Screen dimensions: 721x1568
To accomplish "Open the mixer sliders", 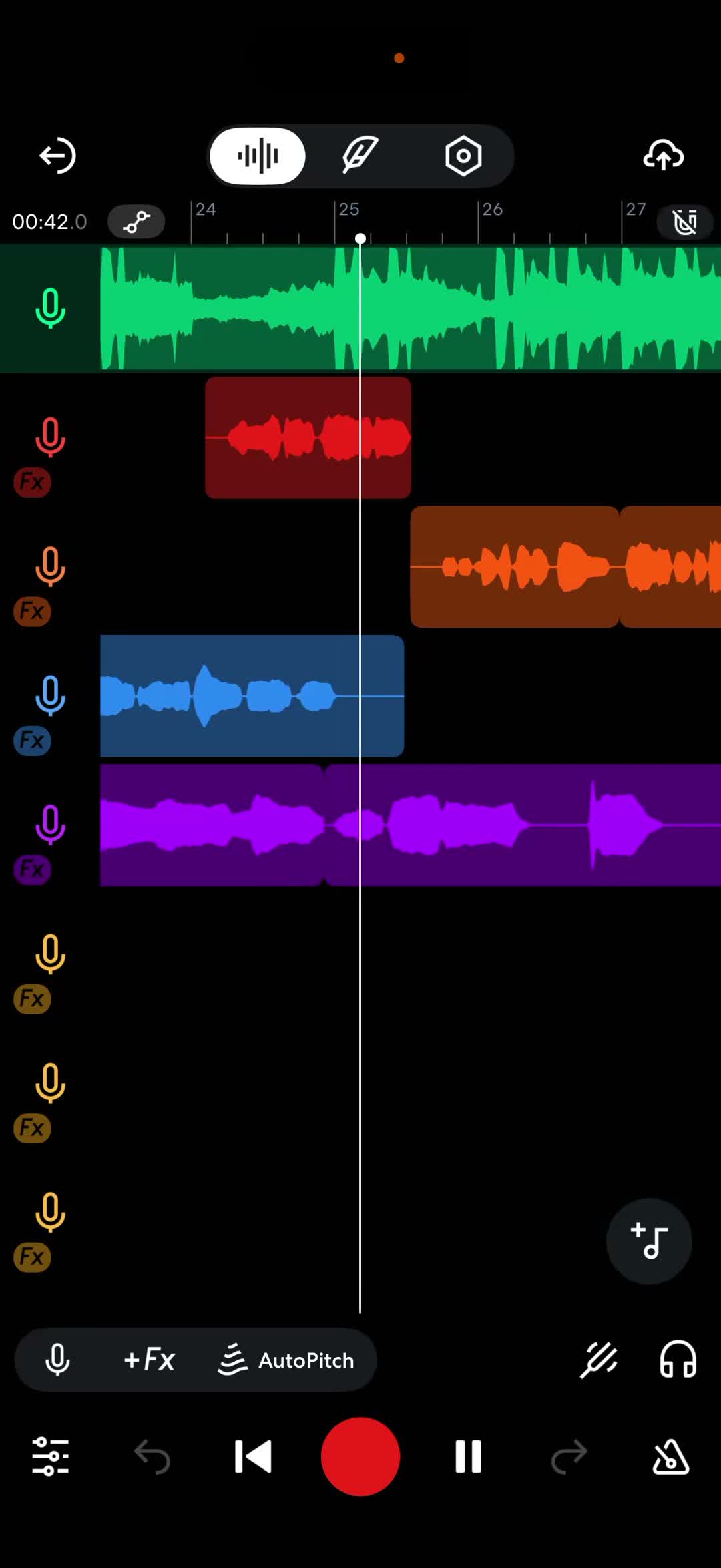I will tap(51, 1456).
